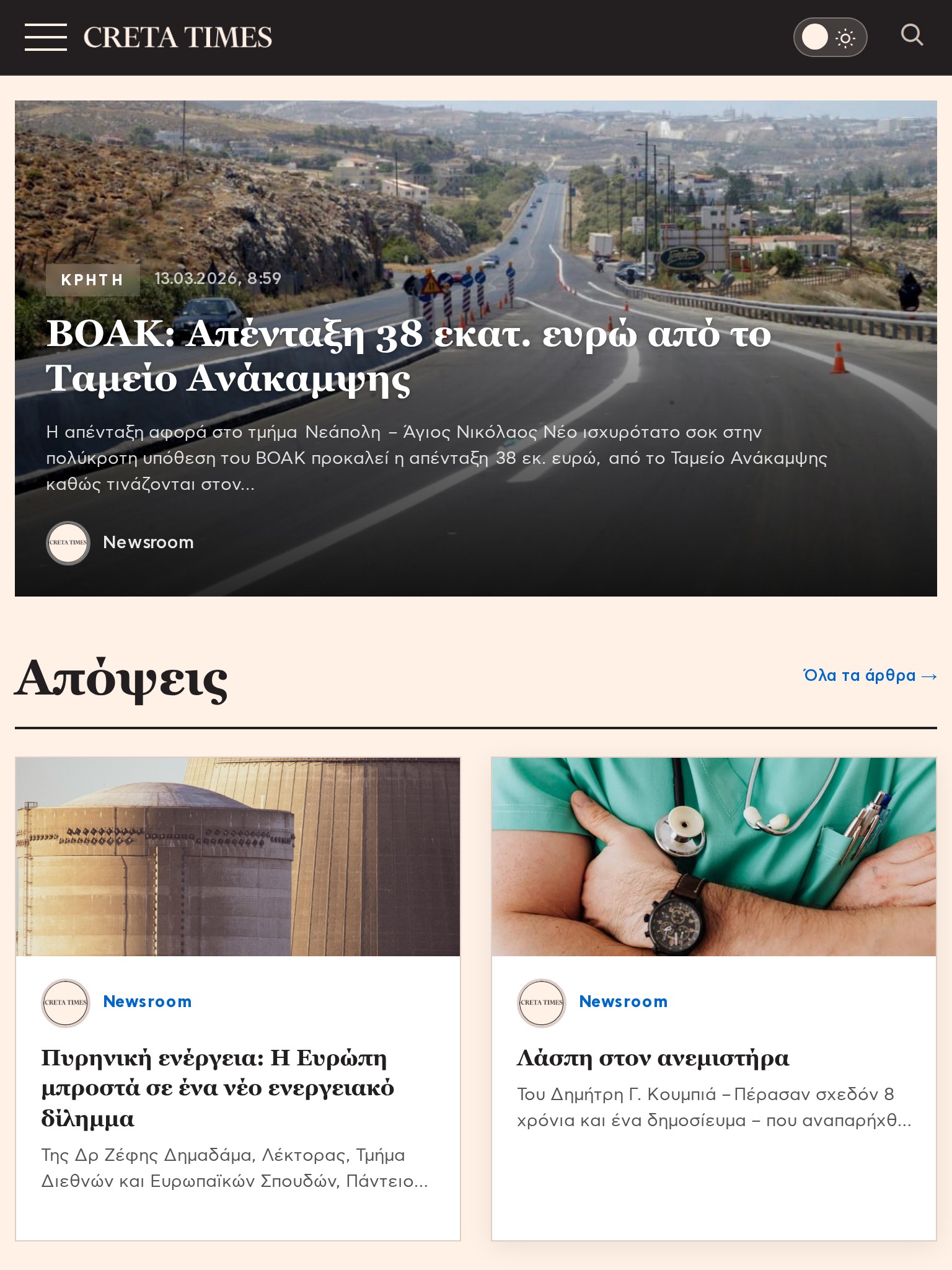View Όλα τα άρθρα link
Screen dimensions: 952x1270
(870, 675)
